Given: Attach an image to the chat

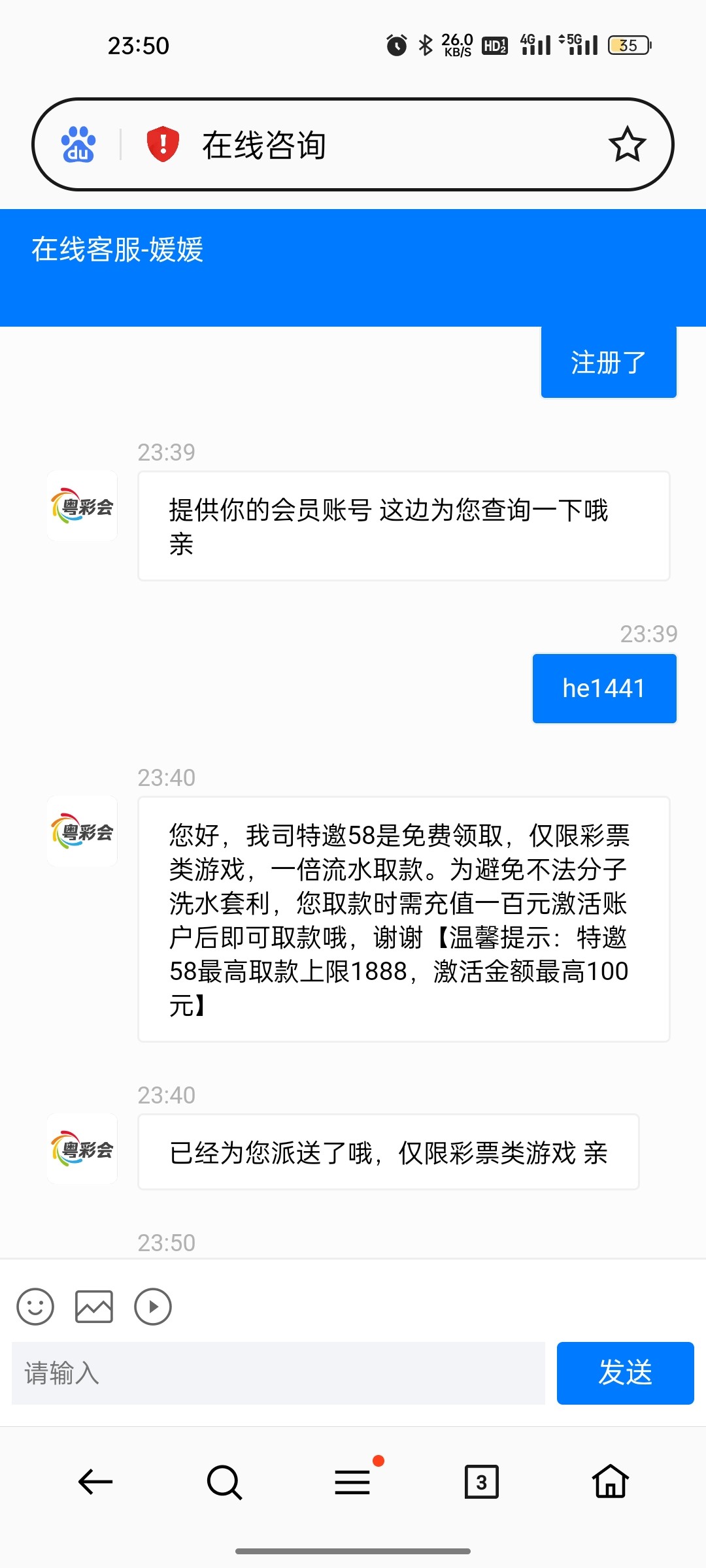Looking at the screenshot, I should pyautogui.click(x=94, y=1307).
